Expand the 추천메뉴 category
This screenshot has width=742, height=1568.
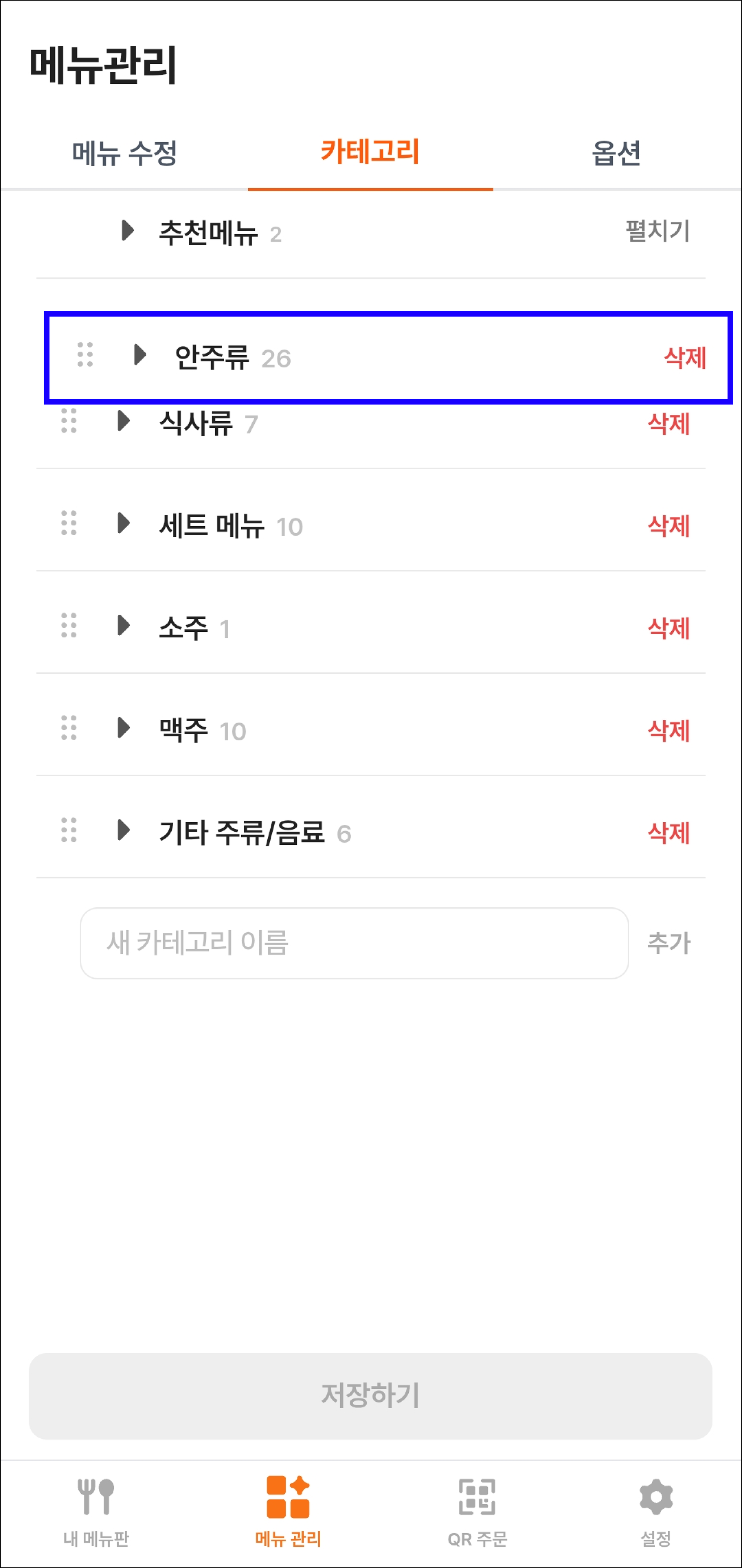[x=127, y=231]
